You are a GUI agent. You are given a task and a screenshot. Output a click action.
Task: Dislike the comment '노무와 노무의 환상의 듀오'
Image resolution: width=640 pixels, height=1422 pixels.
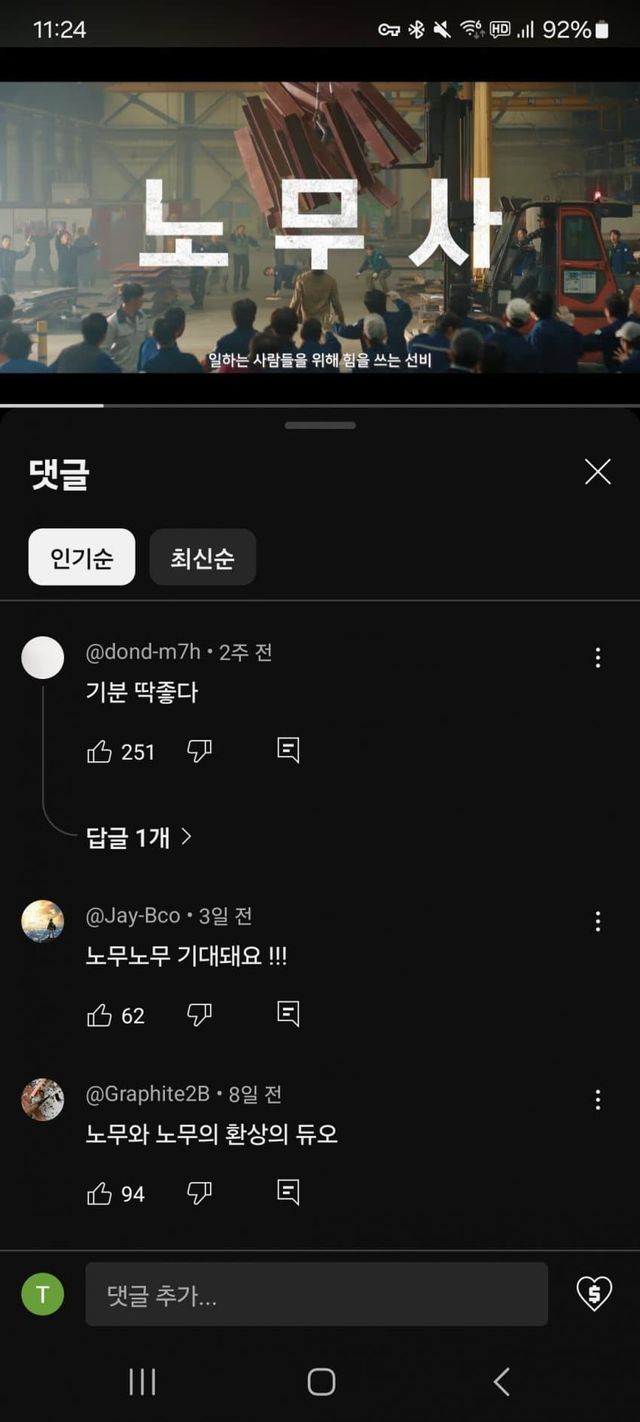click(200, 1193)
